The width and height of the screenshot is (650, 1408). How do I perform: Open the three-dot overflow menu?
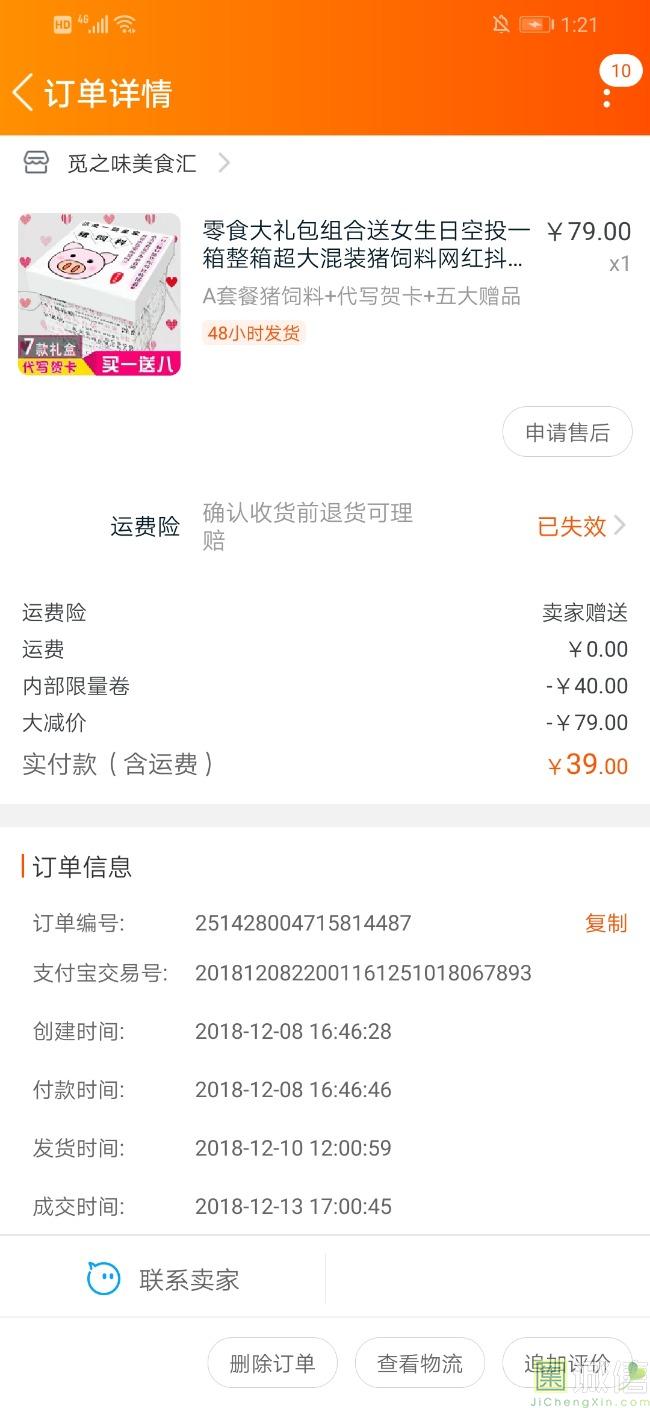606,96
